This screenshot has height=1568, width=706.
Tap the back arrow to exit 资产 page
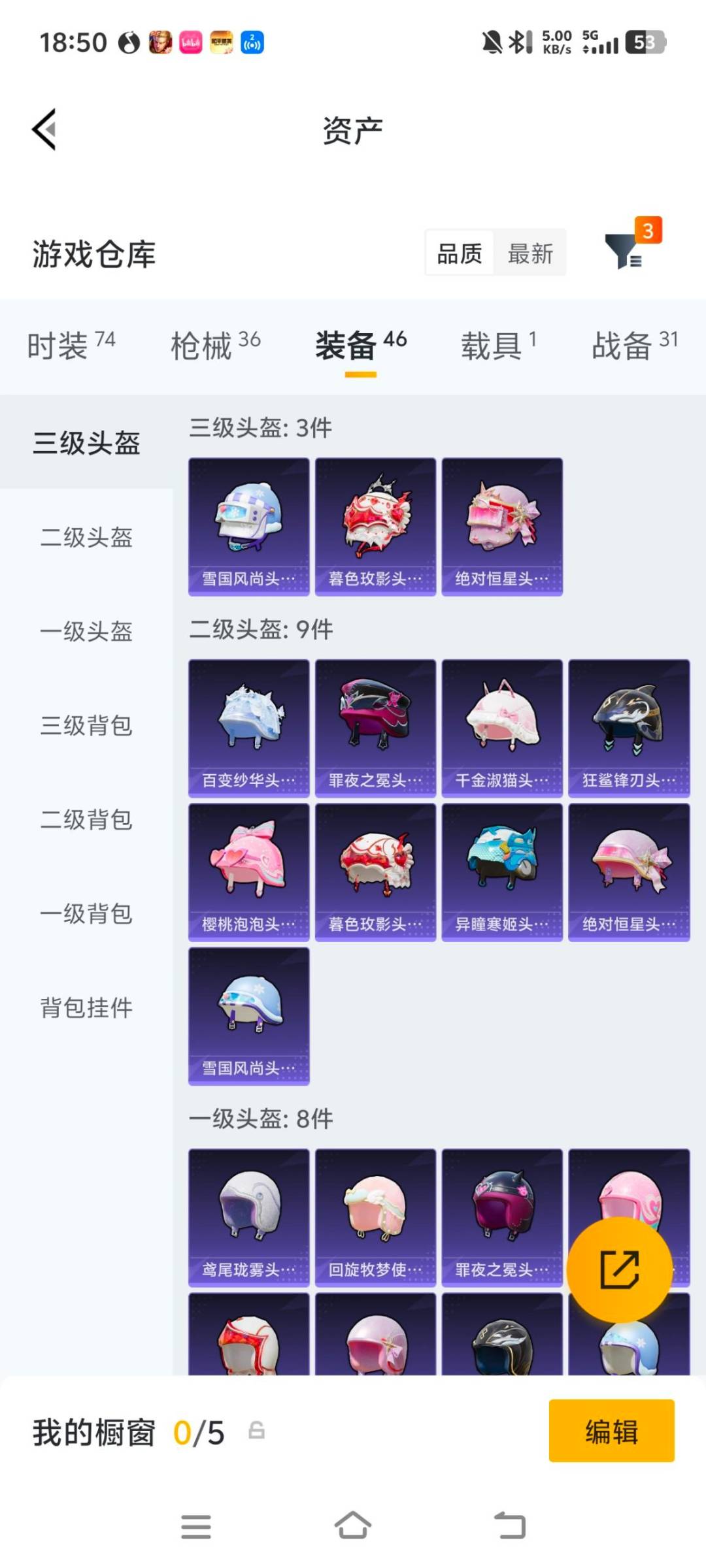[x=46, y=129]
